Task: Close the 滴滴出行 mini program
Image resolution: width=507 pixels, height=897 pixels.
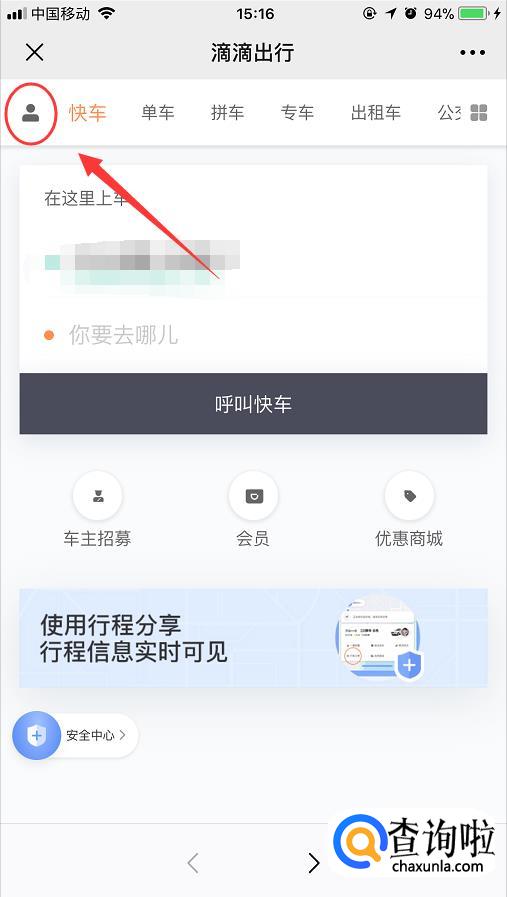Action: click(34, 53)
